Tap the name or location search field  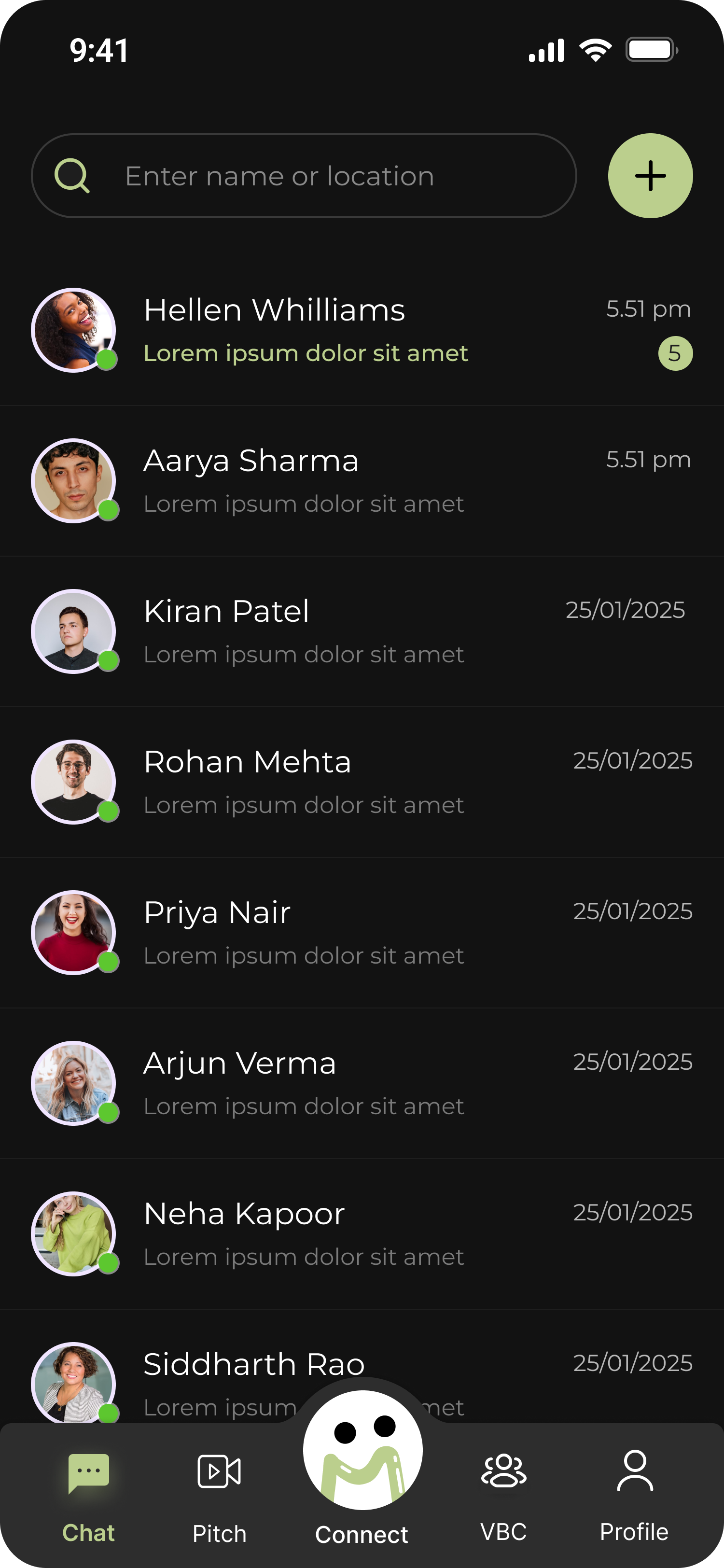click(304, 176)
